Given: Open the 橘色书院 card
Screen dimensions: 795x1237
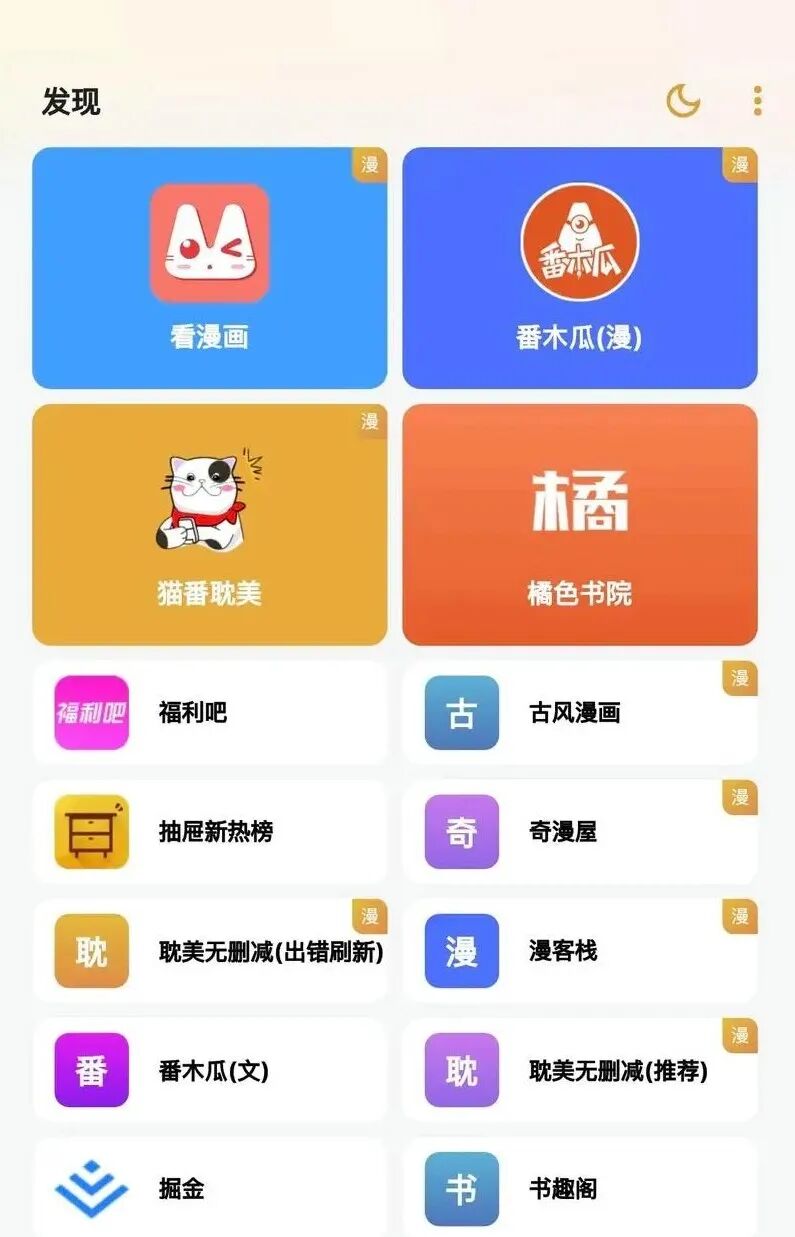Looking at the screenshot, I should click(x=580, y=525).
